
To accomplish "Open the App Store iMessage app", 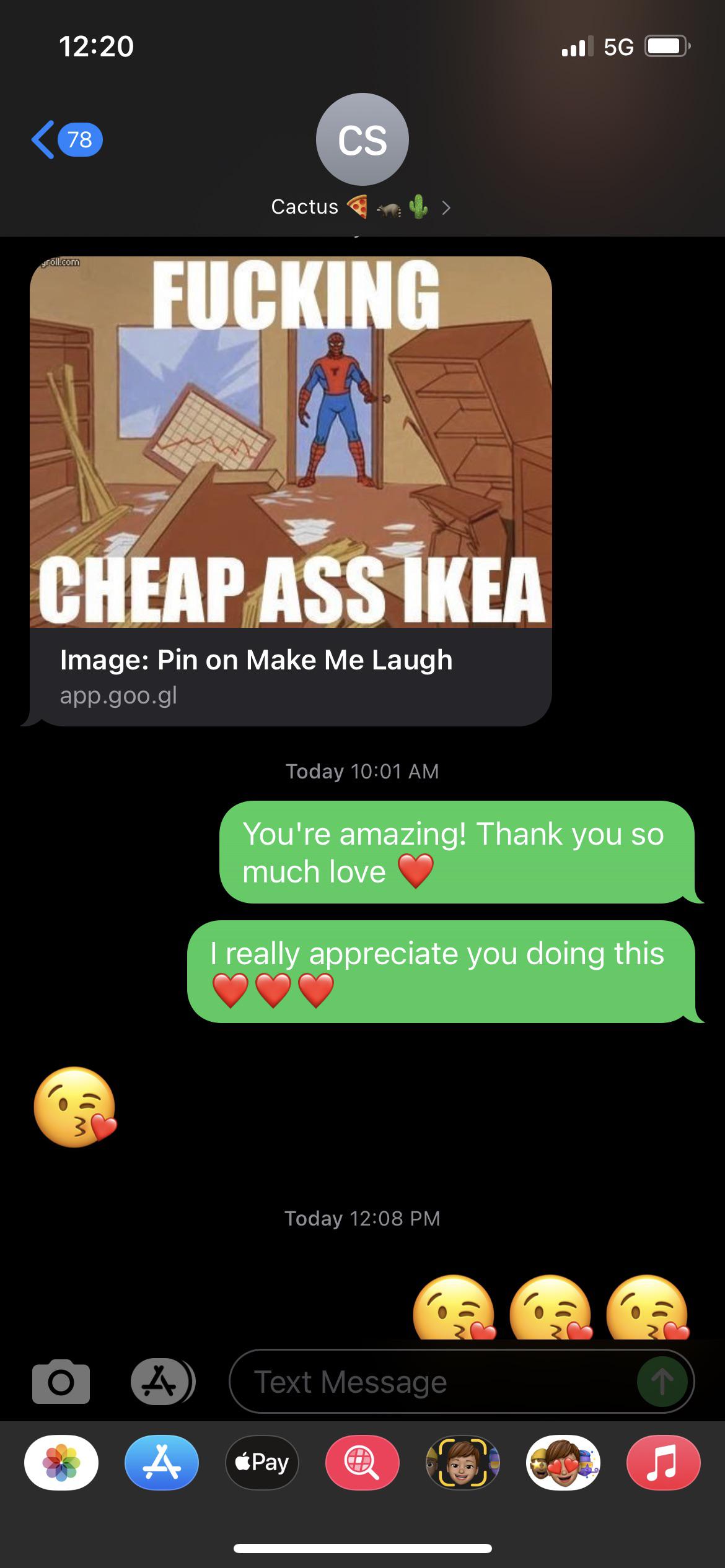I will click(162, 1462).
